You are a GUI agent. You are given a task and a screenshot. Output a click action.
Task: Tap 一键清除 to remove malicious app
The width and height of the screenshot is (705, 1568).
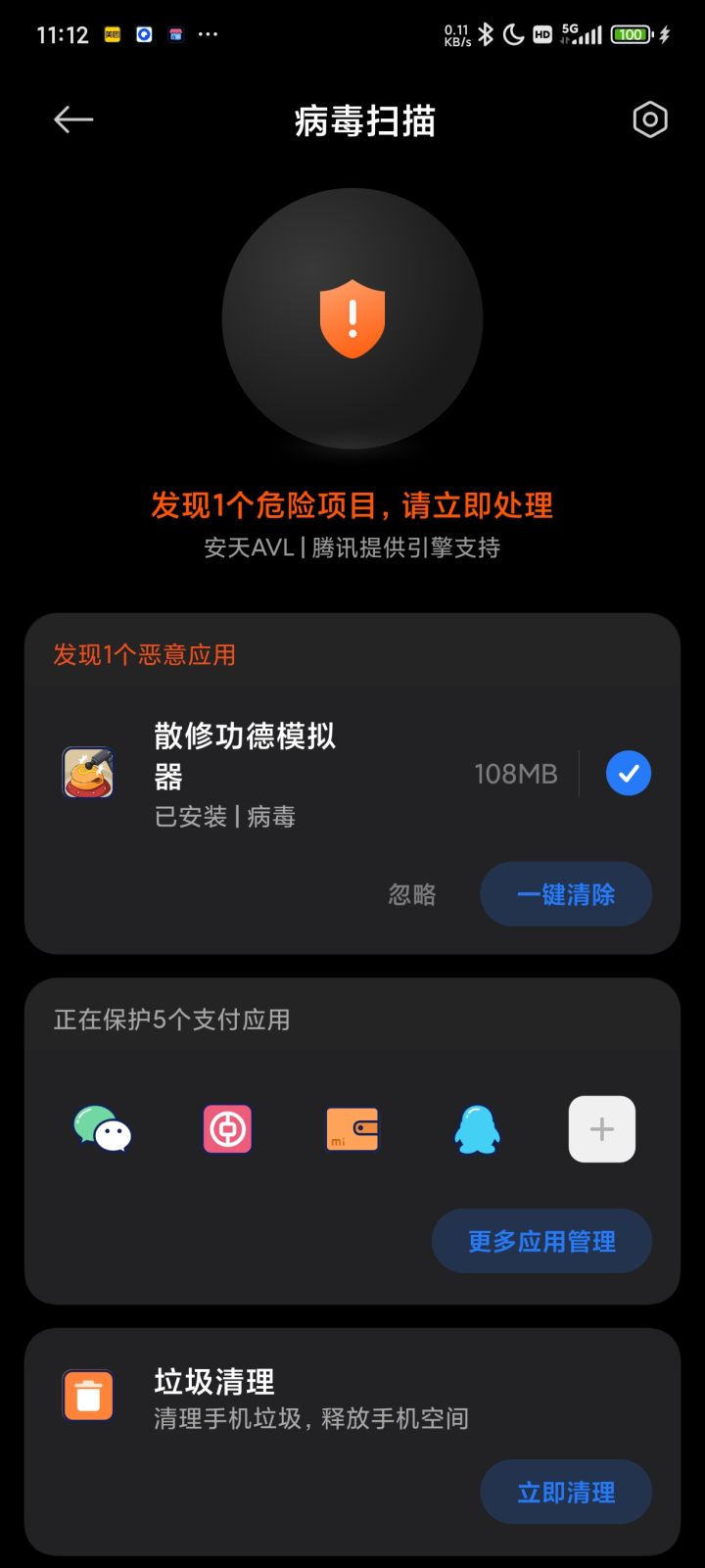coord(565,894)
